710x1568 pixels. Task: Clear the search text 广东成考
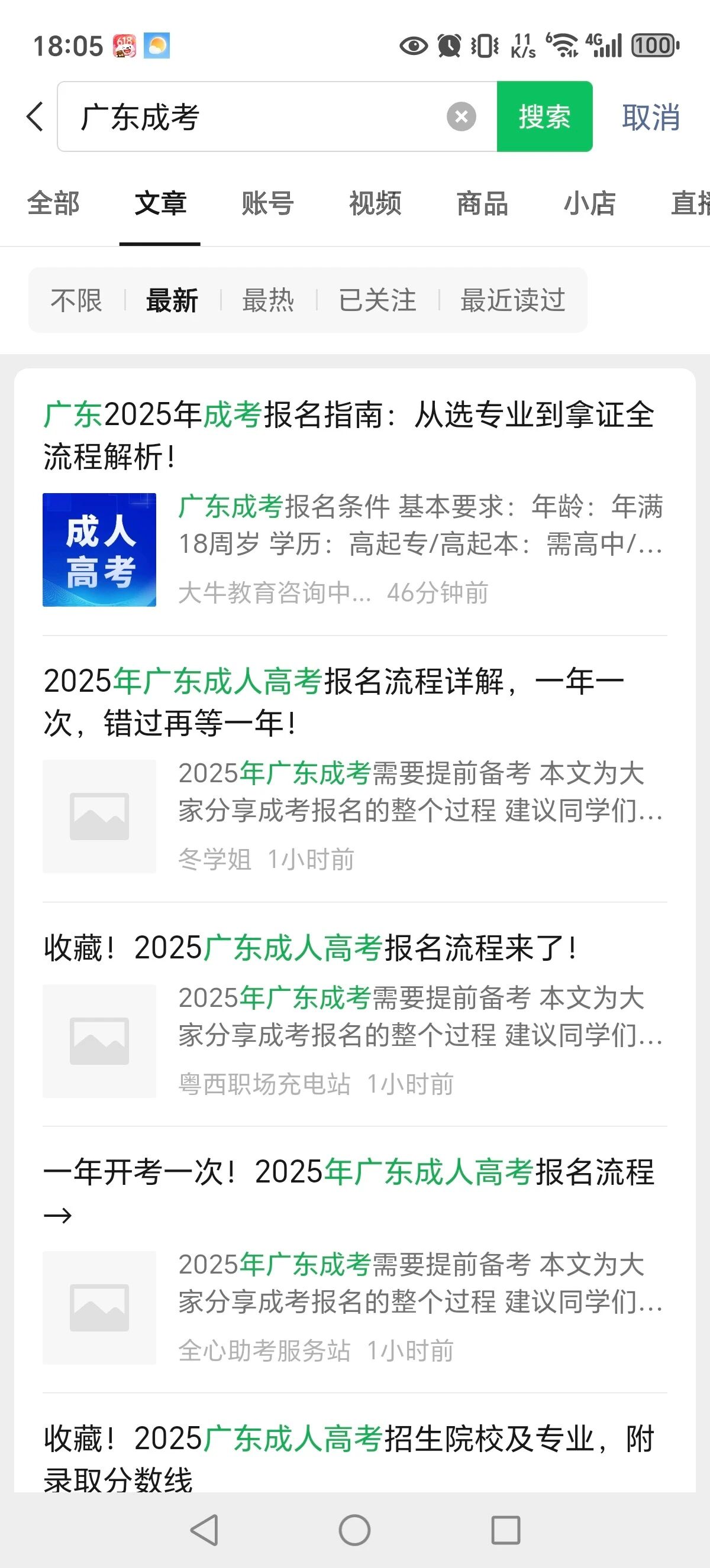(461, 116)
